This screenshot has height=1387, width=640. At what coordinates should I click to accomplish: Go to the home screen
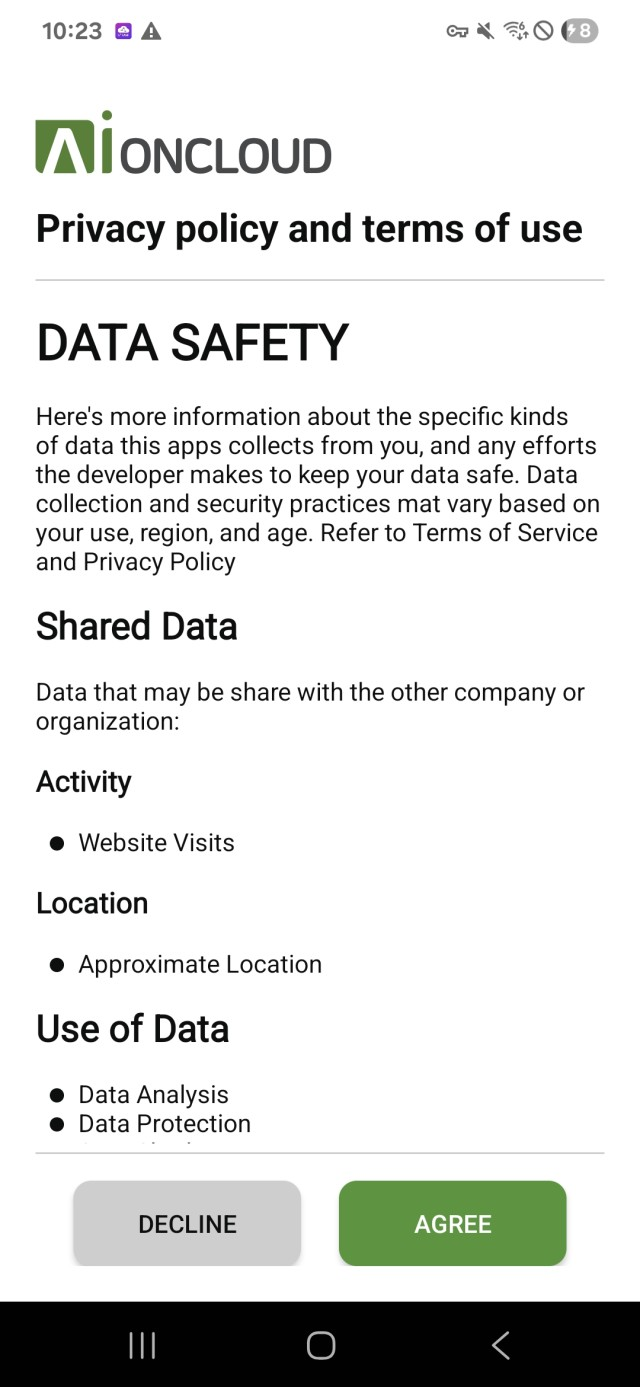[x=320, y=1345]
